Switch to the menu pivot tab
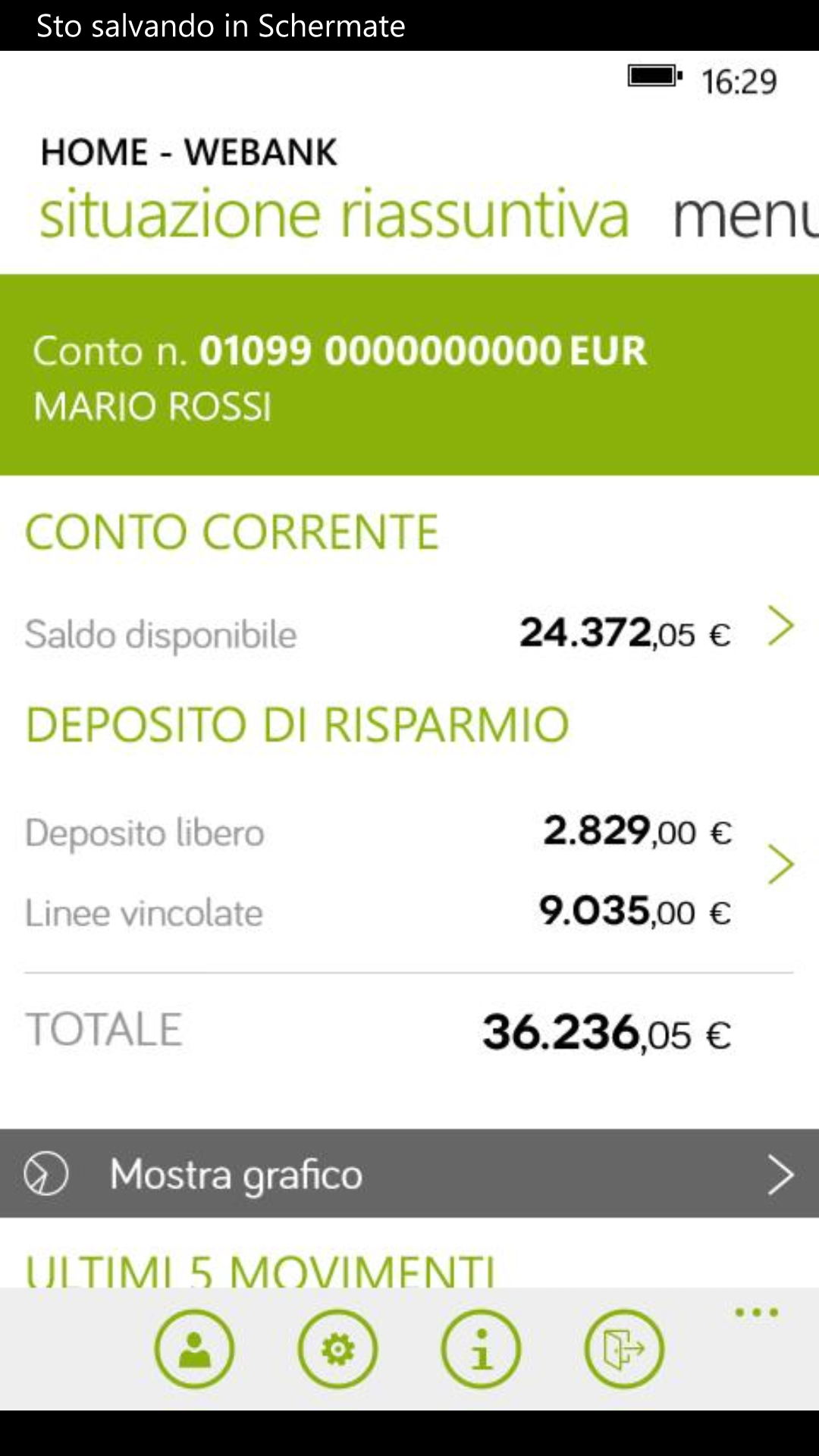 click(x=745, y=215)
